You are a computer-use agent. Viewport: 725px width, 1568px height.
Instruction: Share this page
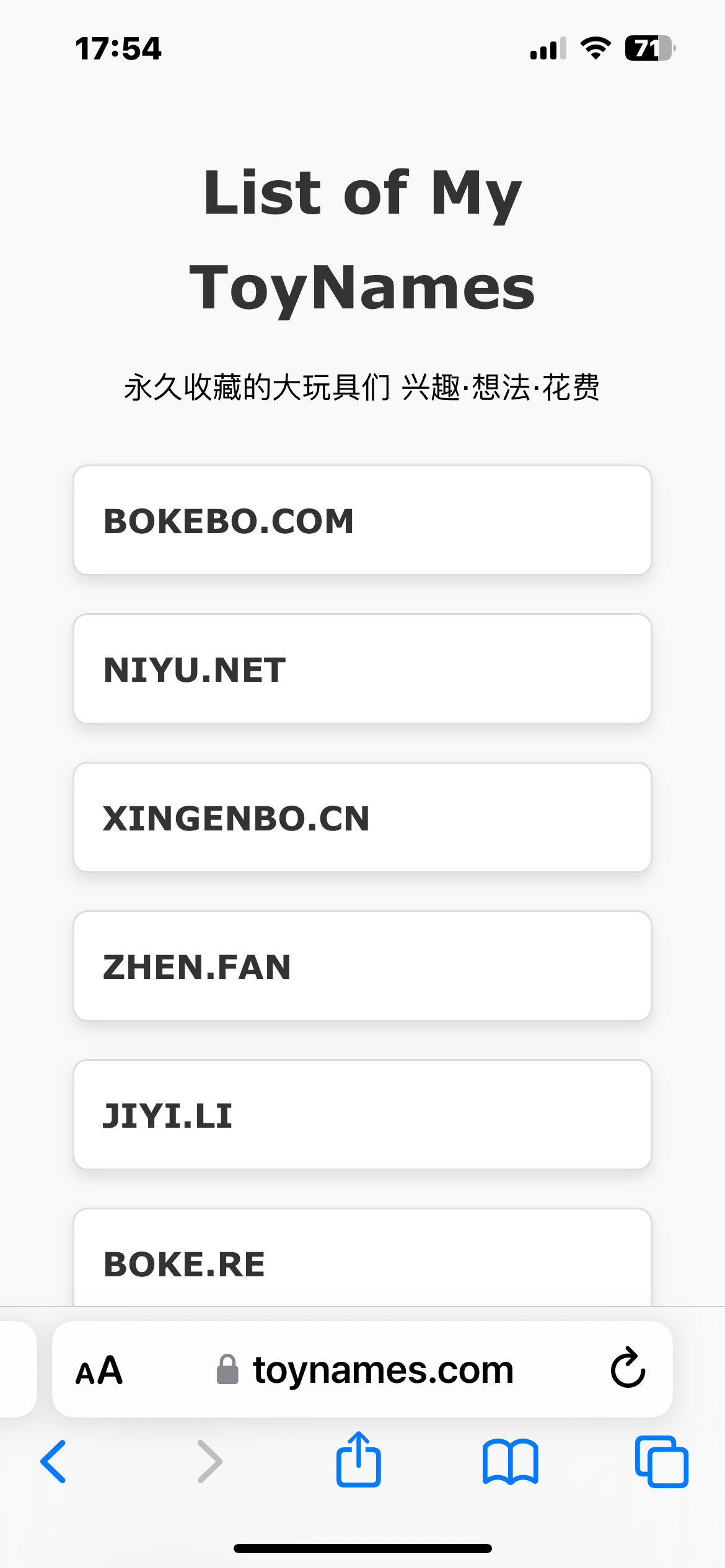[x=358, y=1460]
